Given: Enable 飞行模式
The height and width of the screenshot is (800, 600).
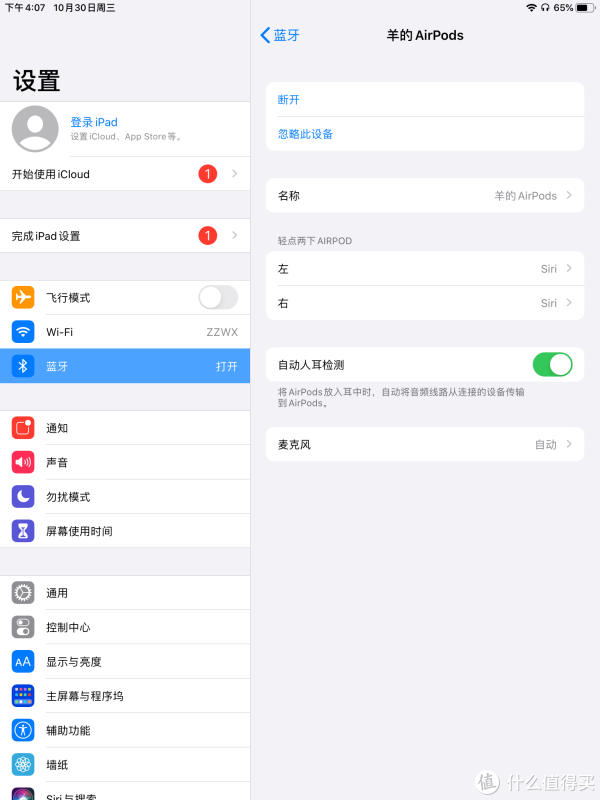Looking at the screenshot, I should 218,297.
